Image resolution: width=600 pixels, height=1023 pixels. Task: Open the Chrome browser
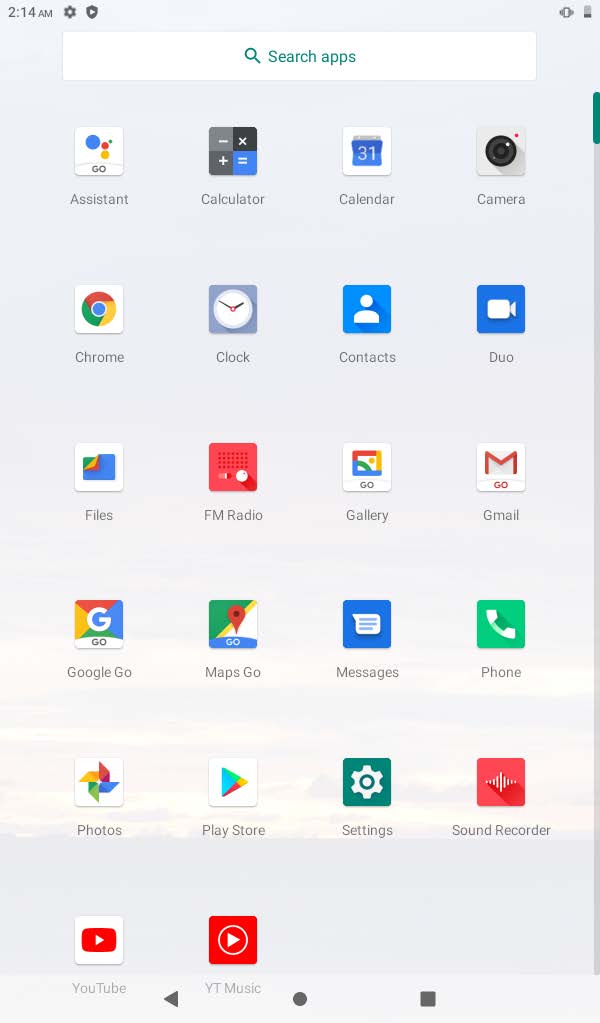pyautogui.click(x=99, y=309)
